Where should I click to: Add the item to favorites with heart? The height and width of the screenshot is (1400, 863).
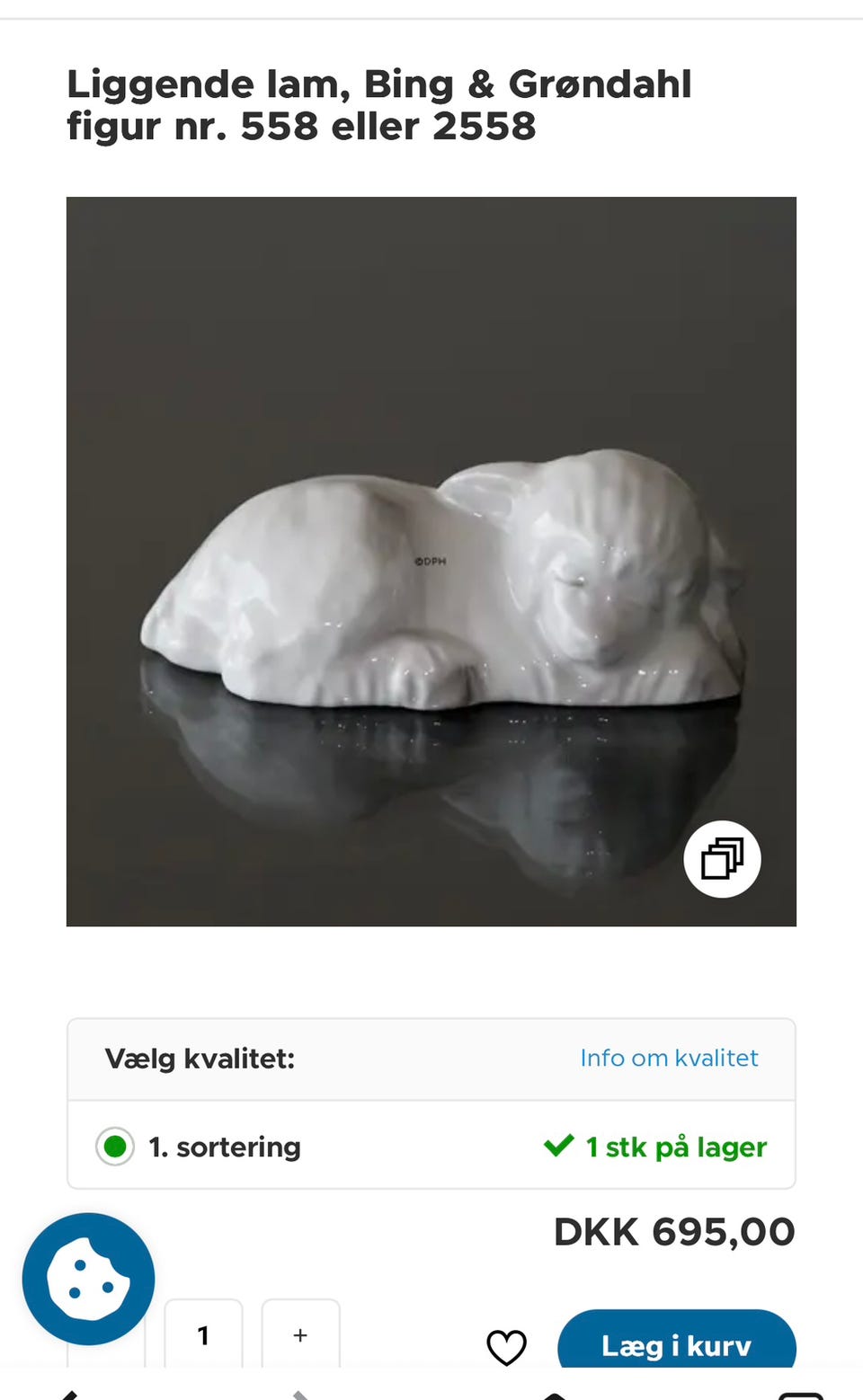tap(506, 1347)
